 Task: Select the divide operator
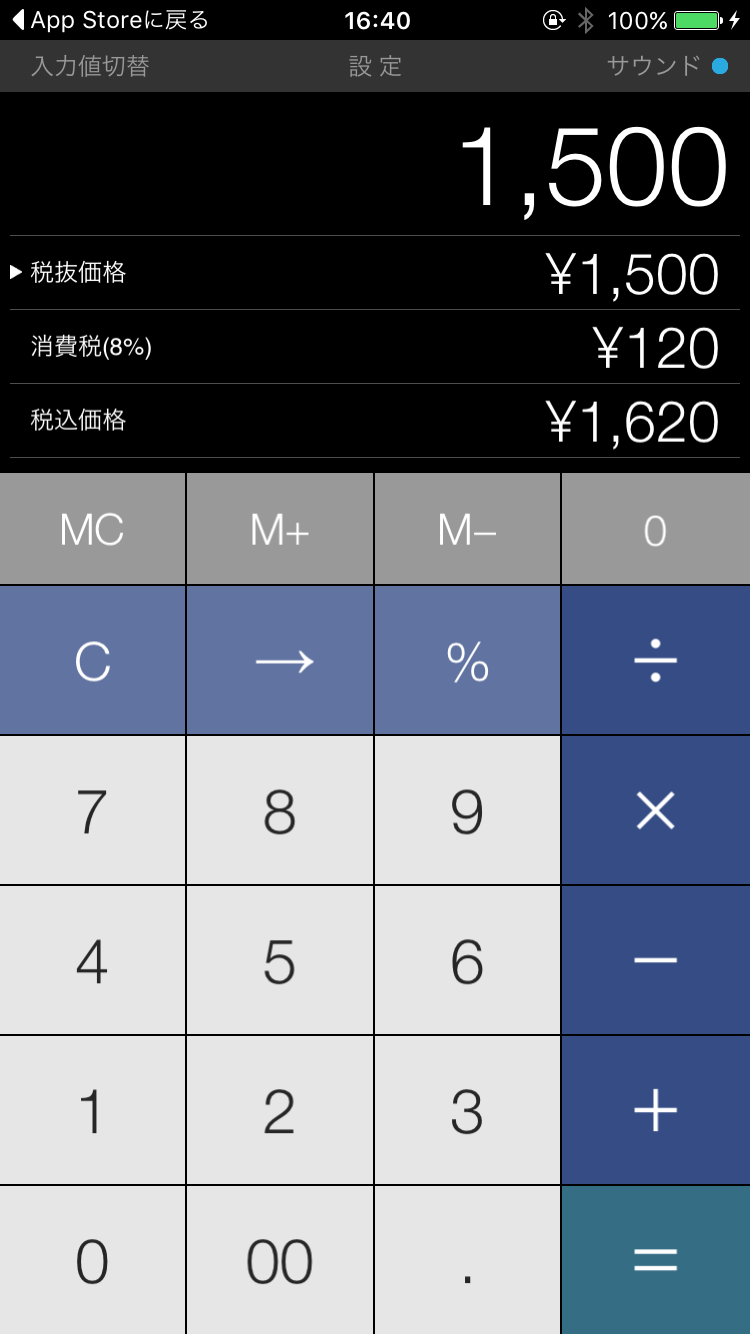point(656,660)
